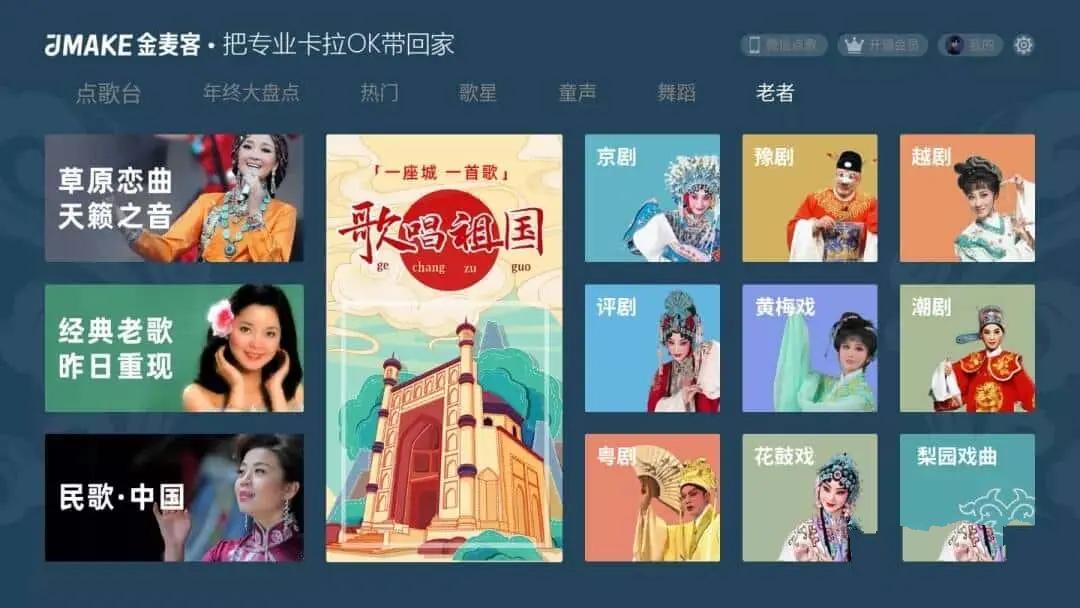The height and width of the screenshot is (608, 1080).
Task: Go to the 歌星 tab
Action: pyautogui.click(x=478, y=93)
